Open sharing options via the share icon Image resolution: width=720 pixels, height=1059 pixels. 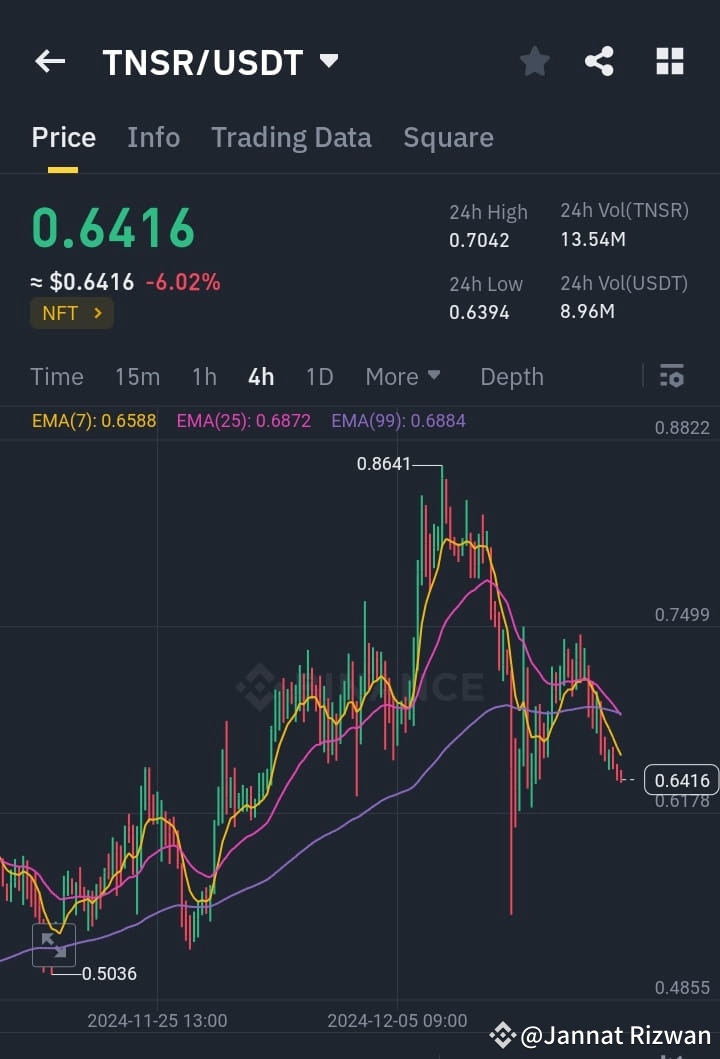[599, 61]
